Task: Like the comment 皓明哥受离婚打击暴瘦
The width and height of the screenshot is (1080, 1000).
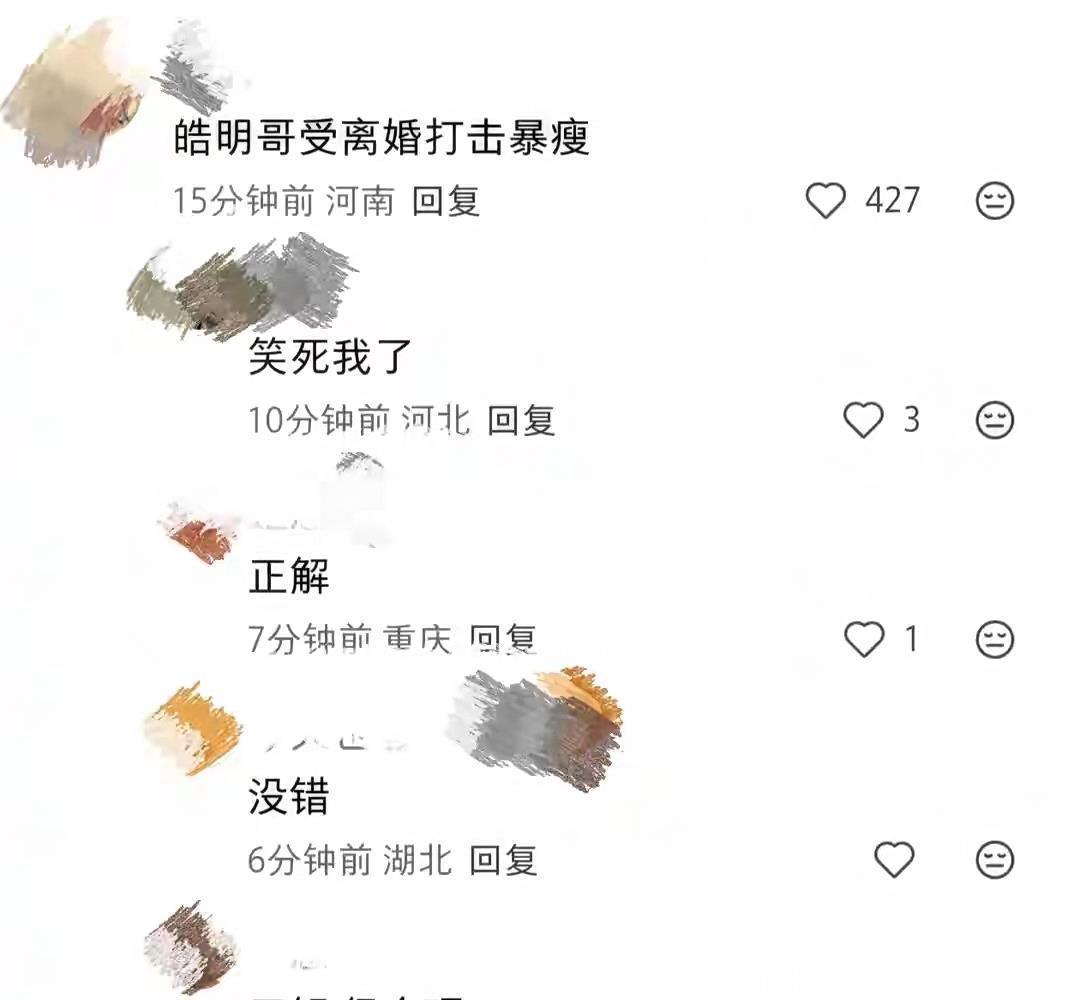Action: 826,201
